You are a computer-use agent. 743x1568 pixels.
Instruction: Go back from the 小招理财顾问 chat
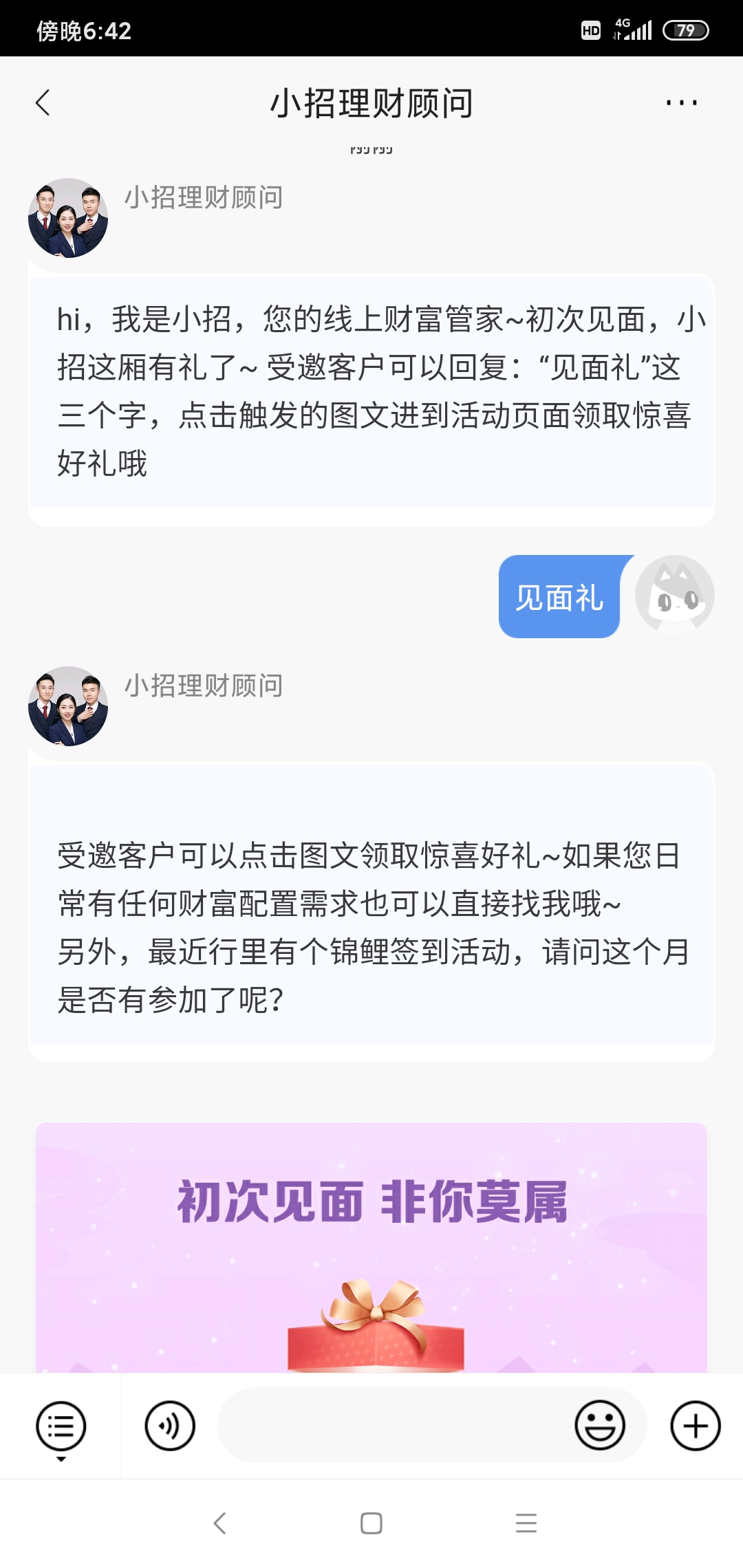pyautogui.click(x=43, y=103)
